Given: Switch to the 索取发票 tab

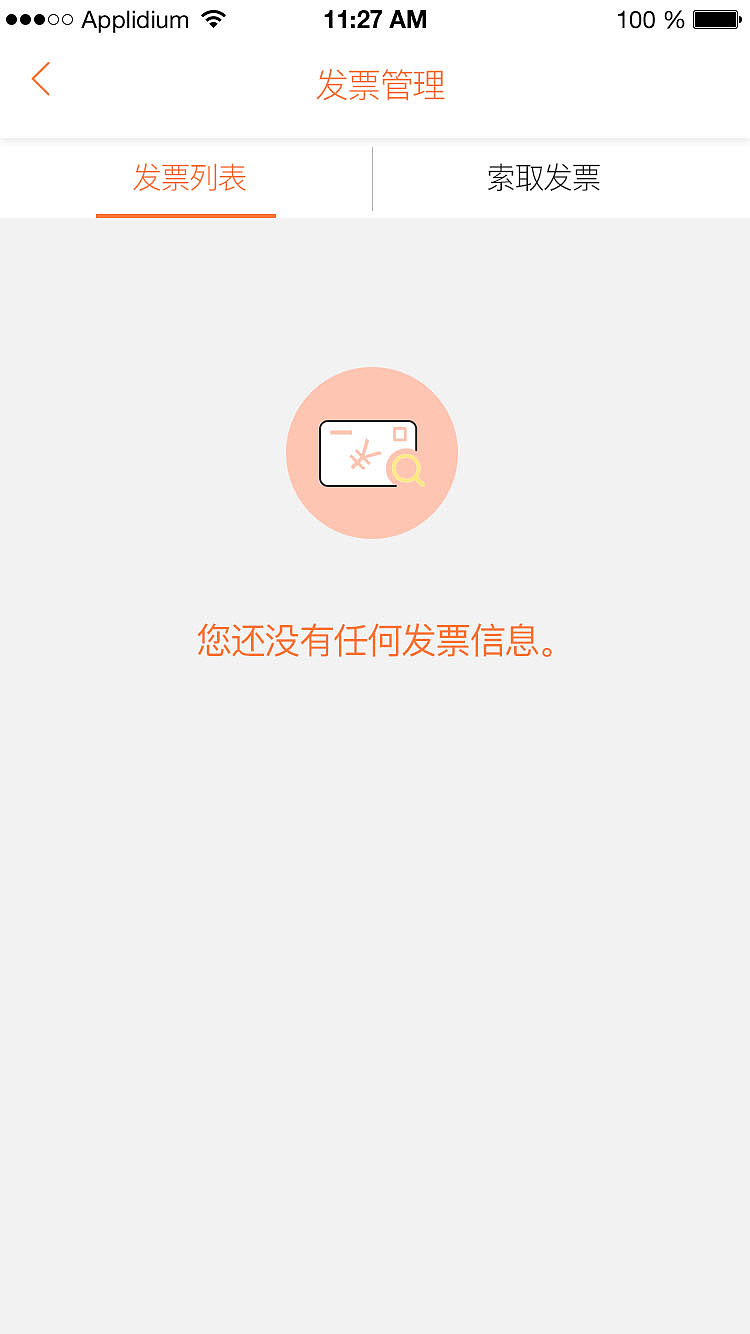Looking at the screenshot, I should click(543, 179).
